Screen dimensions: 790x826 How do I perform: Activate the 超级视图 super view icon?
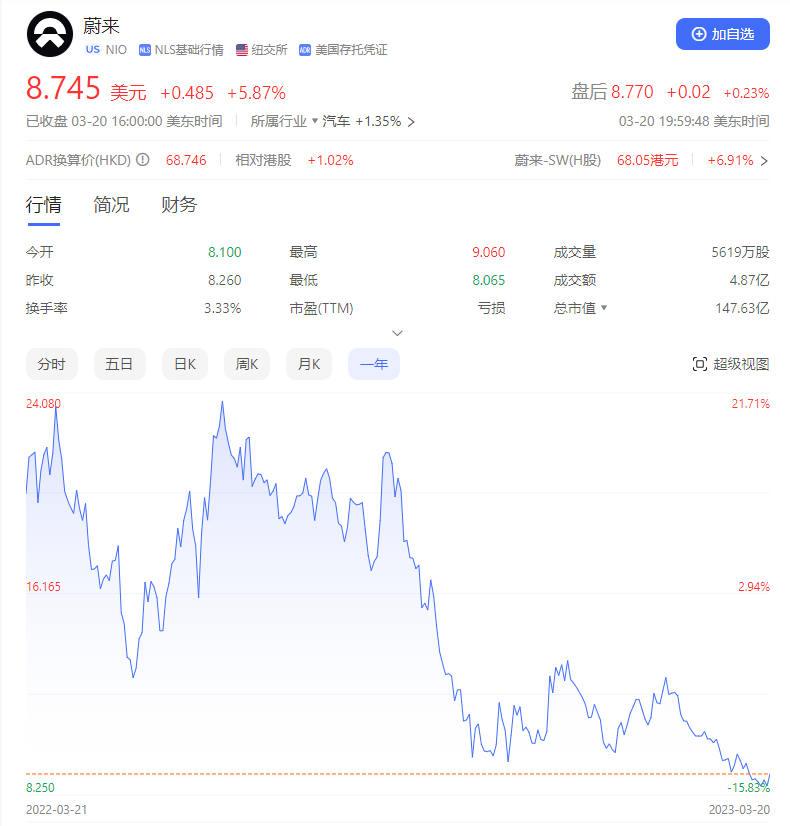click(700, 364)
